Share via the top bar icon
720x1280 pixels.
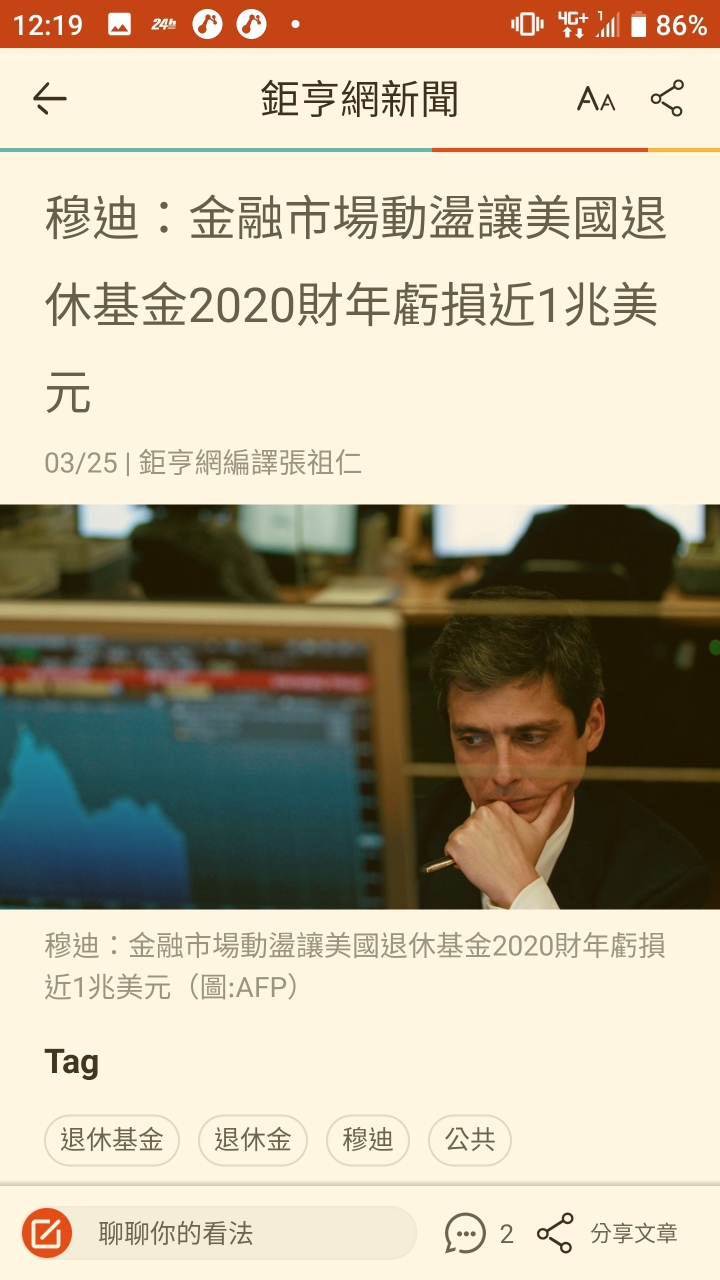click(667, 99)
